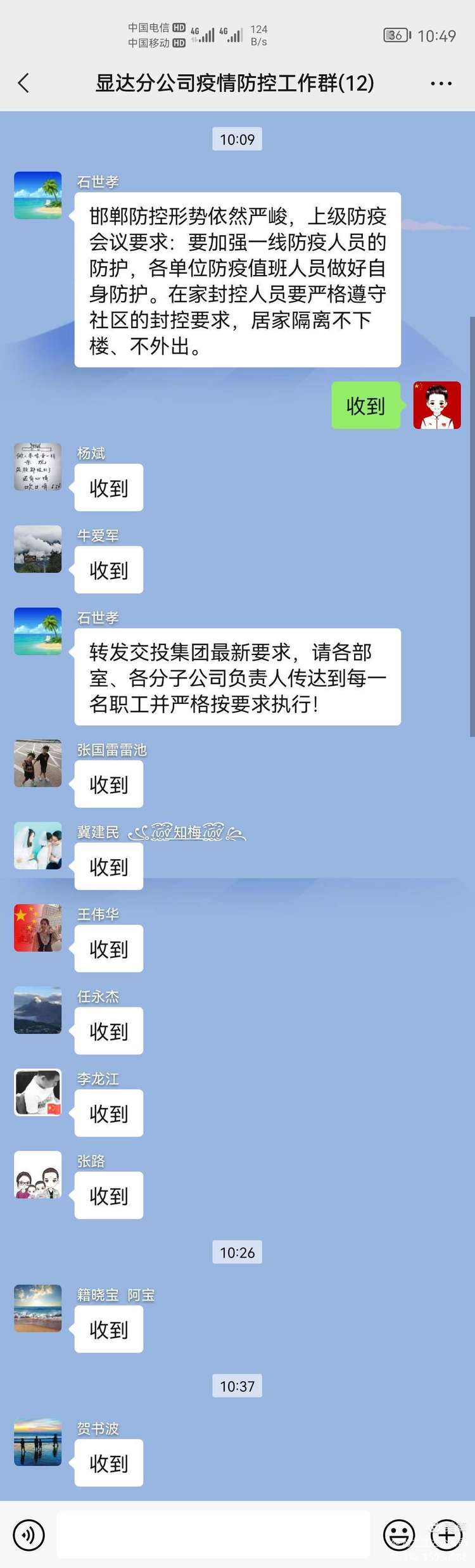This screenshot has width=475, height=1568.
Task: Open 杨斌's profile avatar
Action: pyautogui.click(x=38, y=467)
